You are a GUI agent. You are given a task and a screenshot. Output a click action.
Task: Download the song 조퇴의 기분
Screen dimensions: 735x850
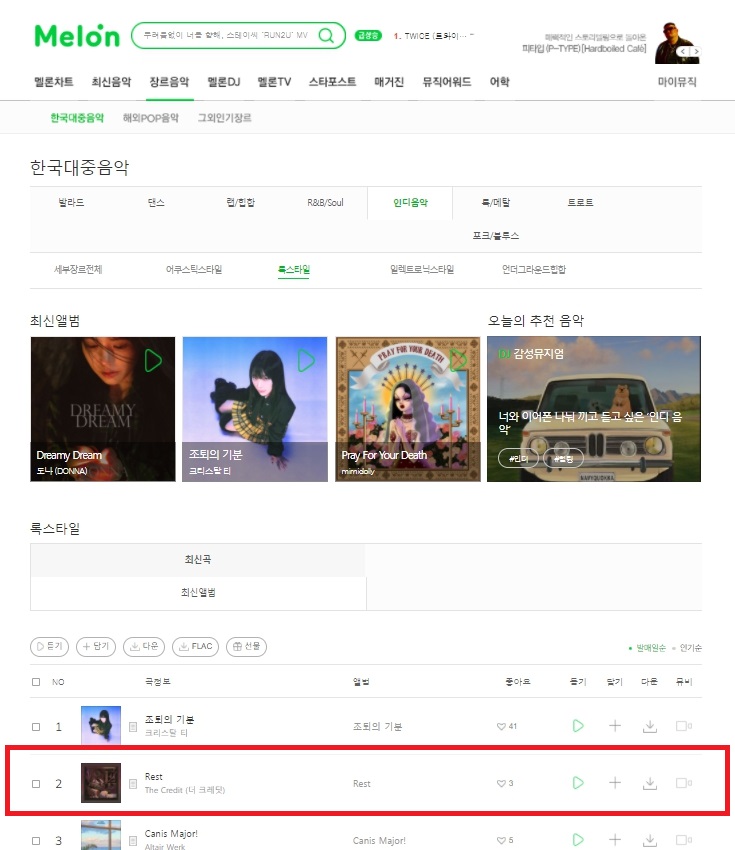pyautogui.click(x=650, y=726)
